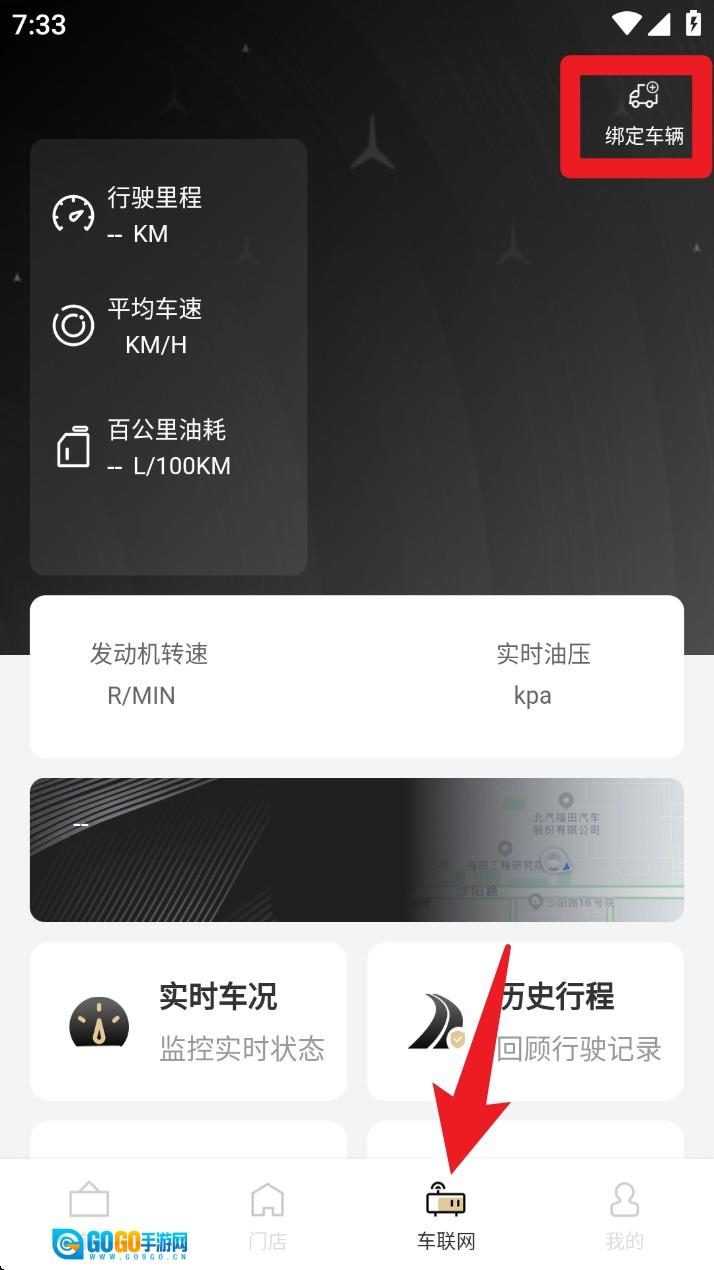Open the vehicle location map banner
Viewport: 714px width, 1270px height.
[x=356, y=849]
